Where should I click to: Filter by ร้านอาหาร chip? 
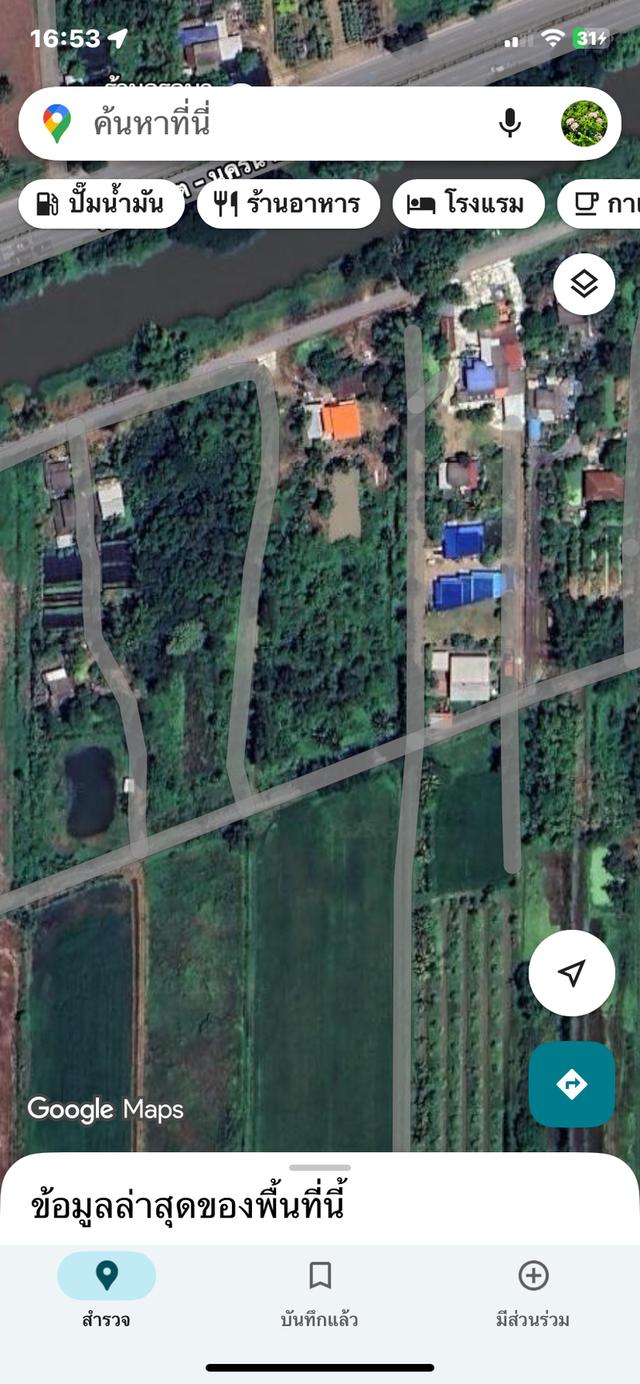[x=289, y=204]
